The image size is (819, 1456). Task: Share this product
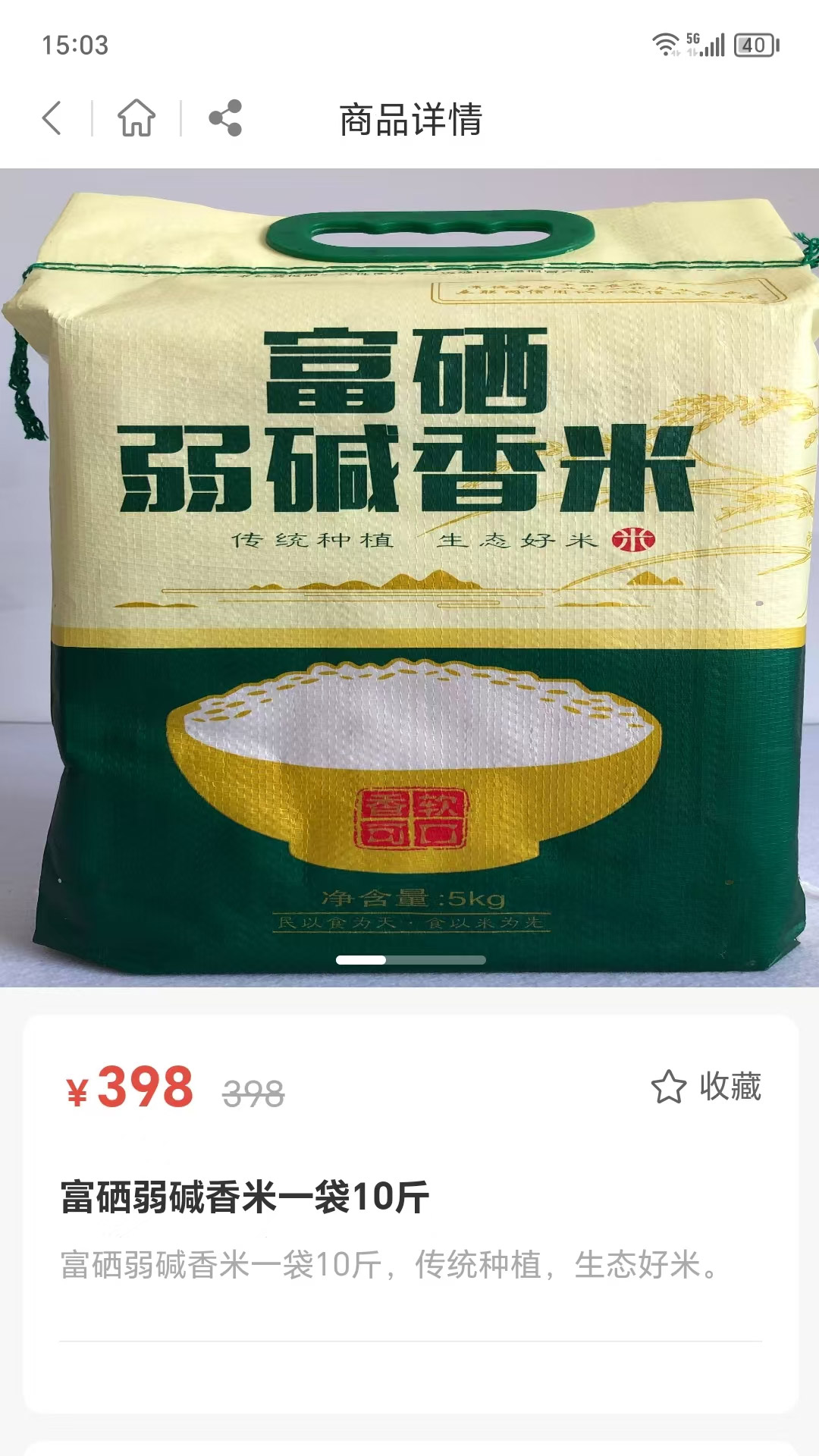click(x=225, y=118)
